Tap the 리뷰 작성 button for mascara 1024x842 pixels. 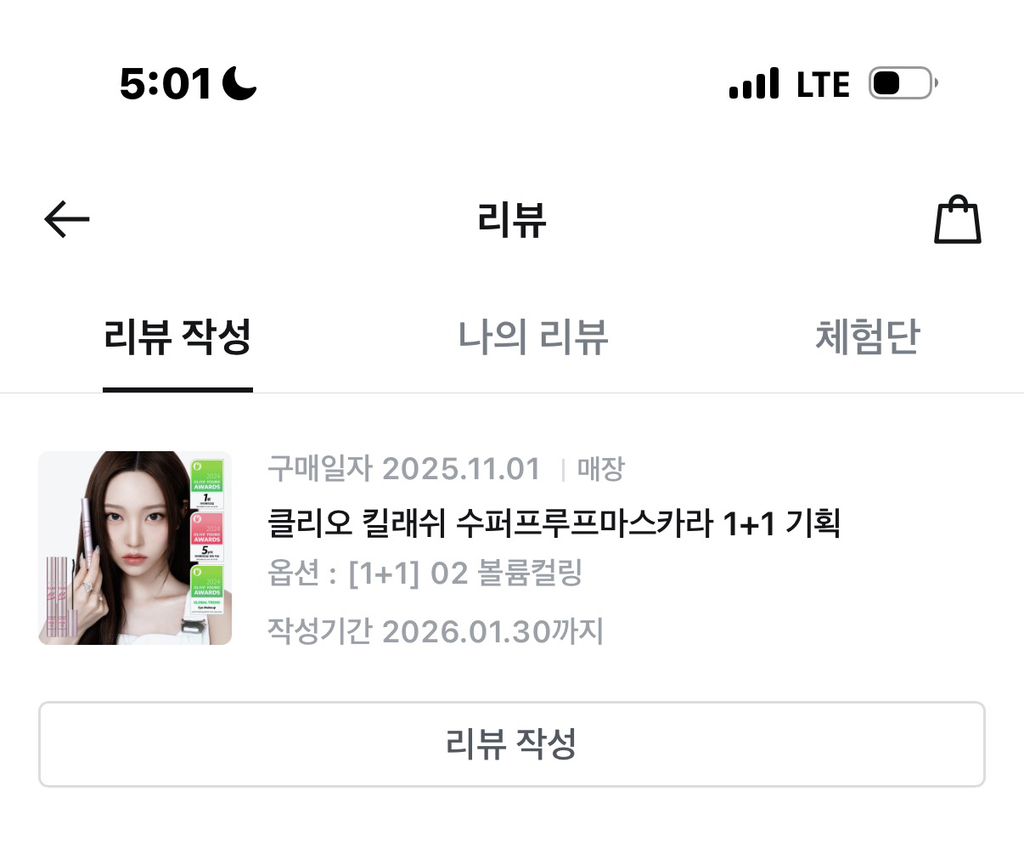tap(511, 744)
